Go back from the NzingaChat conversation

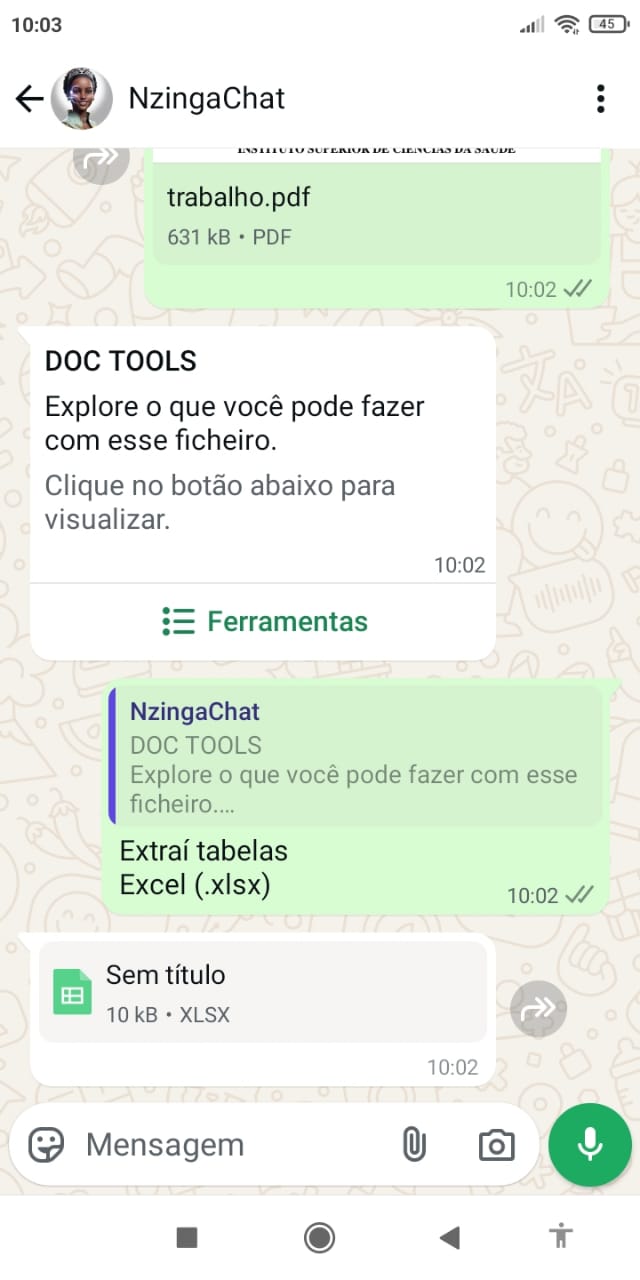click(29, 98)
